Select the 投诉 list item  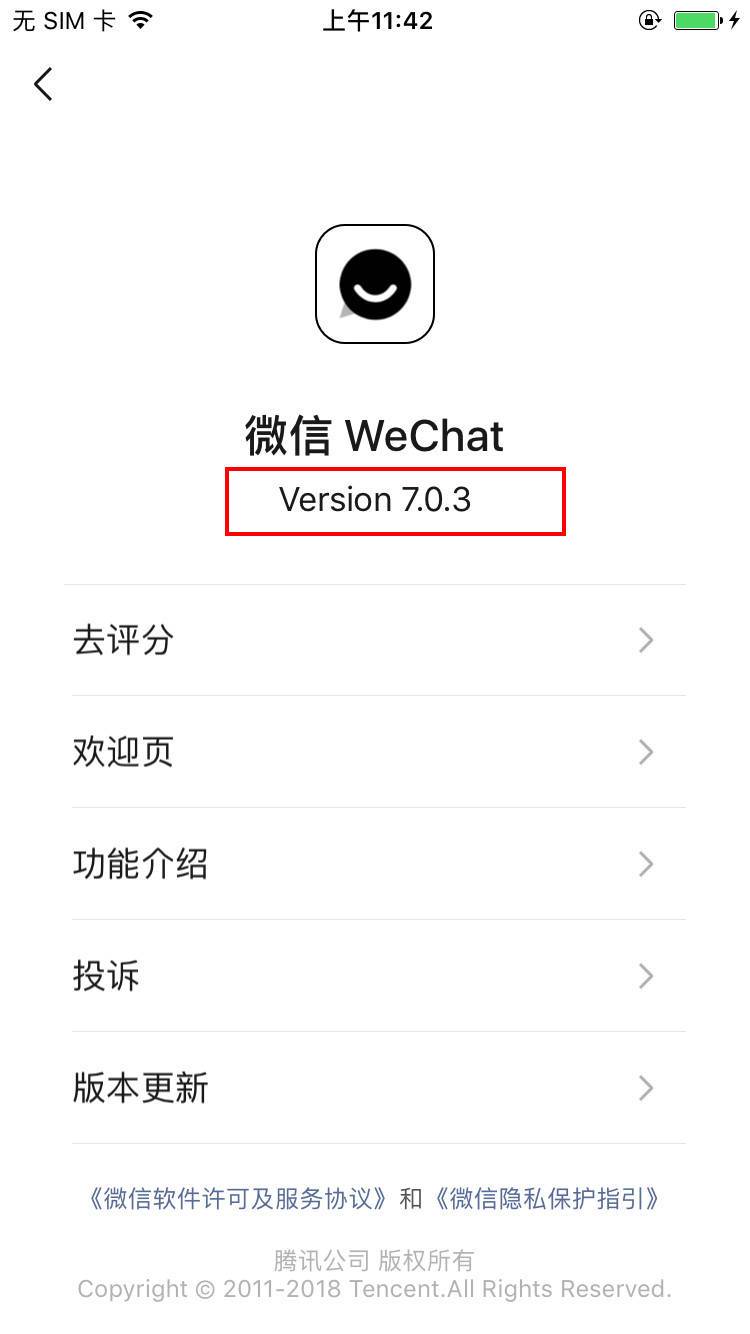(x=375, y=976)
